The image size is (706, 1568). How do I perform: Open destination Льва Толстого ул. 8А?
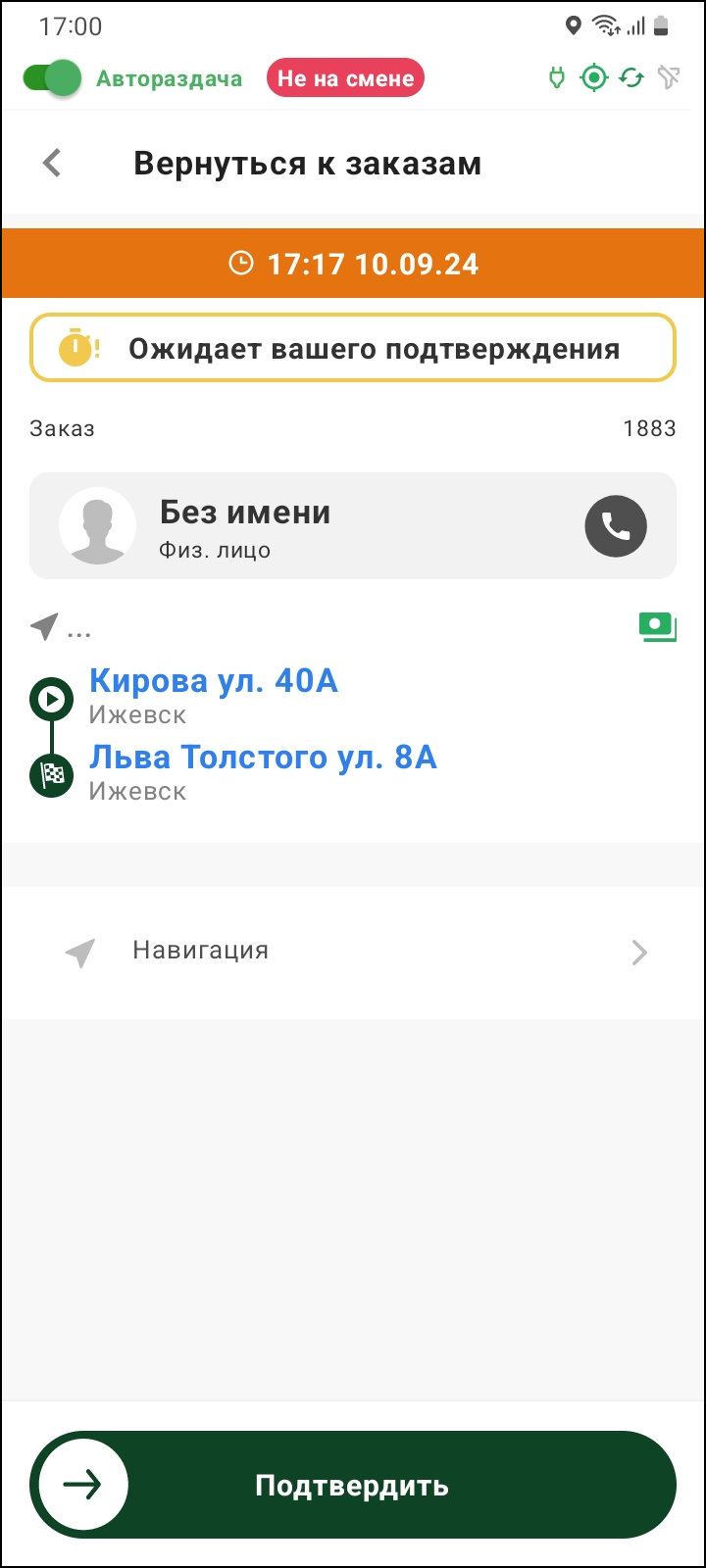263,758
